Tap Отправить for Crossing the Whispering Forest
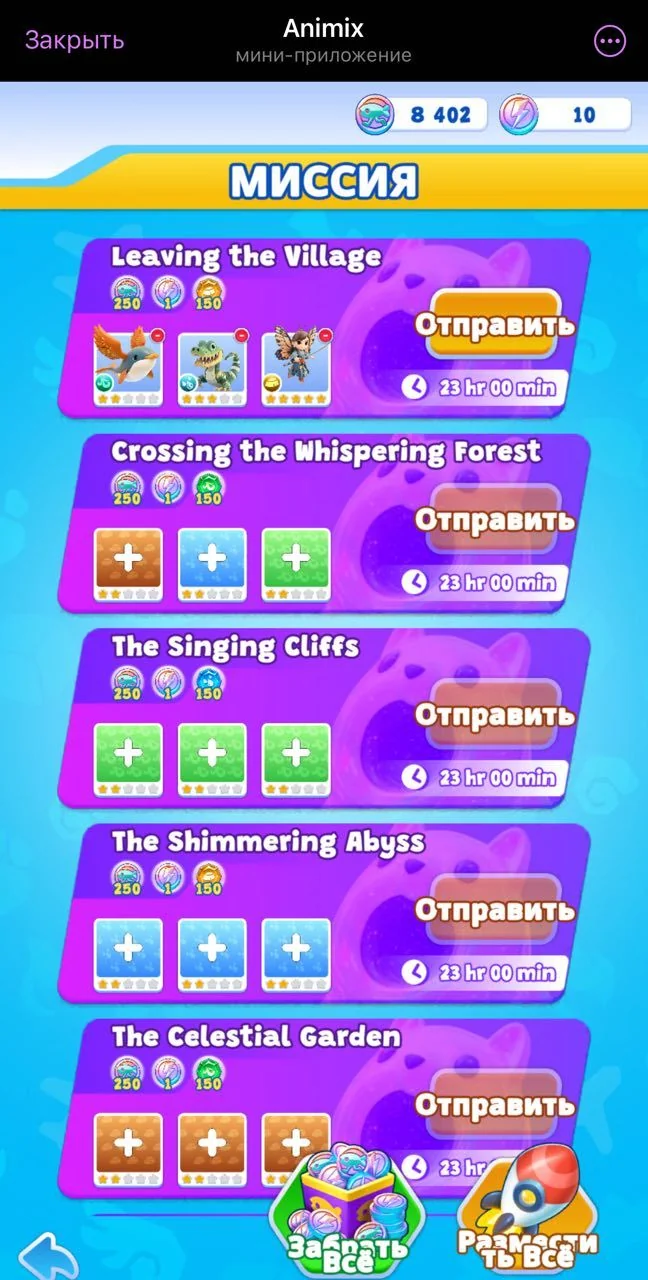Screen dimensions: 648x1280 [x=494, y=519]
